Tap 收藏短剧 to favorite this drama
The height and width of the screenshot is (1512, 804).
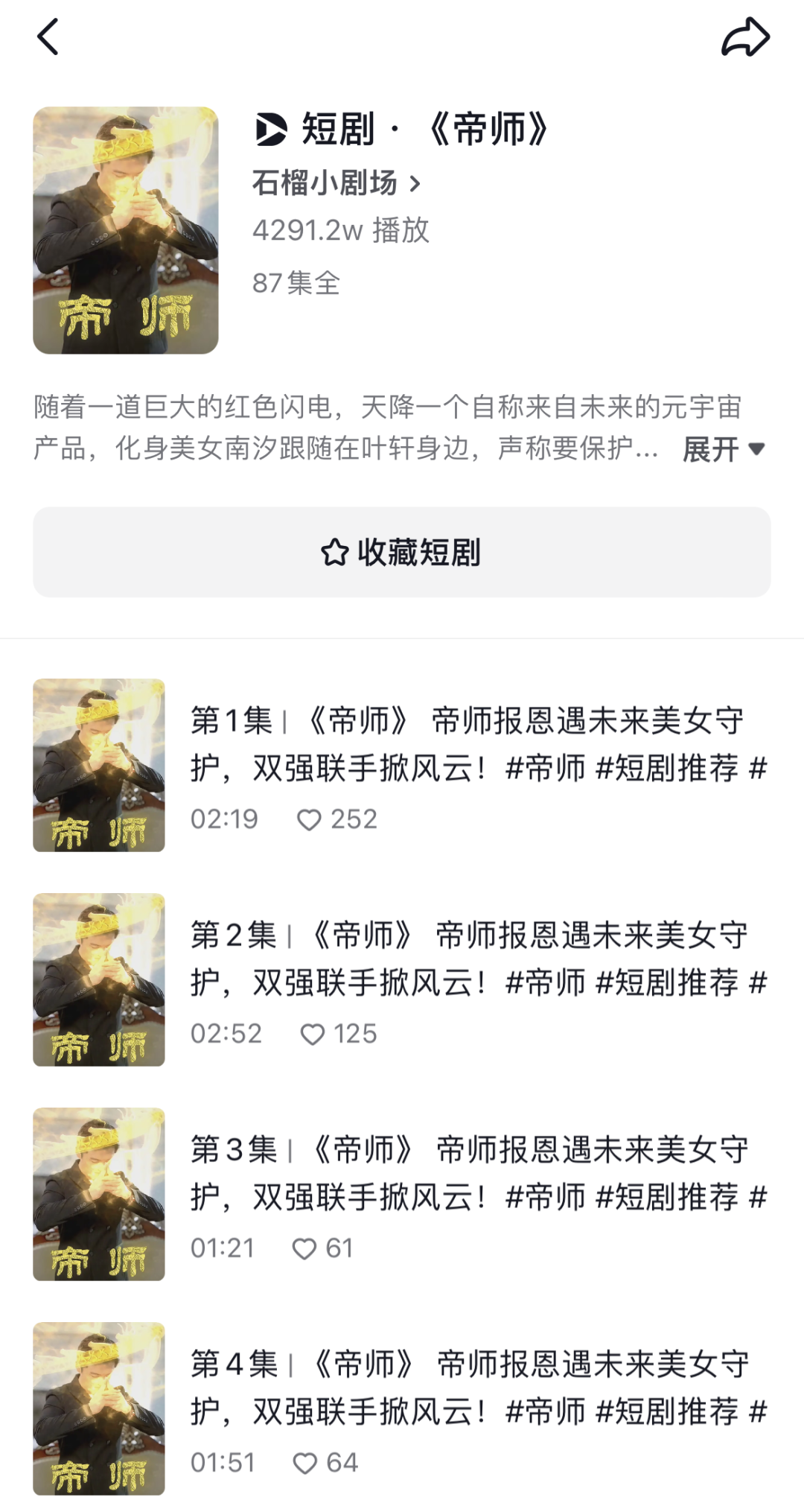(402, 552)
